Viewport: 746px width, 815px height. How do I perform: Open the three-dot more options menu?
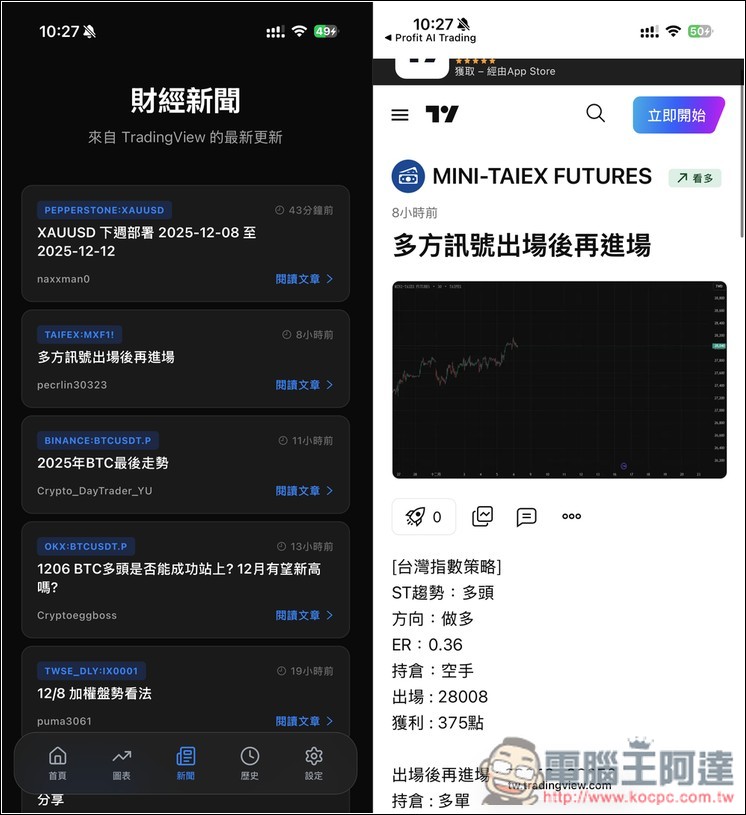tap(570, 517)
